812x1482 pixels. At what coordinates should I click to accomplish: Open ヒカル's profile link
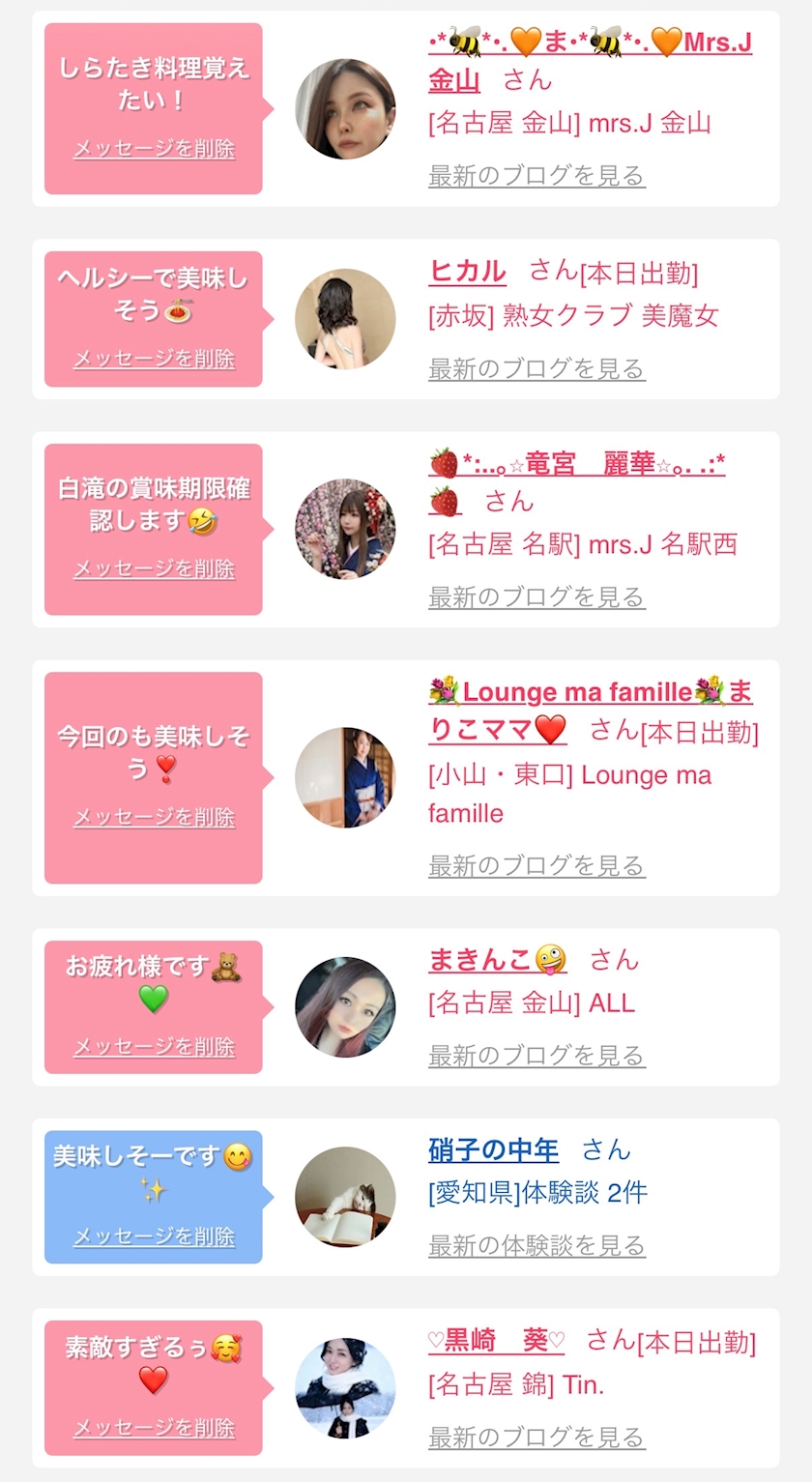pos(467,272)
